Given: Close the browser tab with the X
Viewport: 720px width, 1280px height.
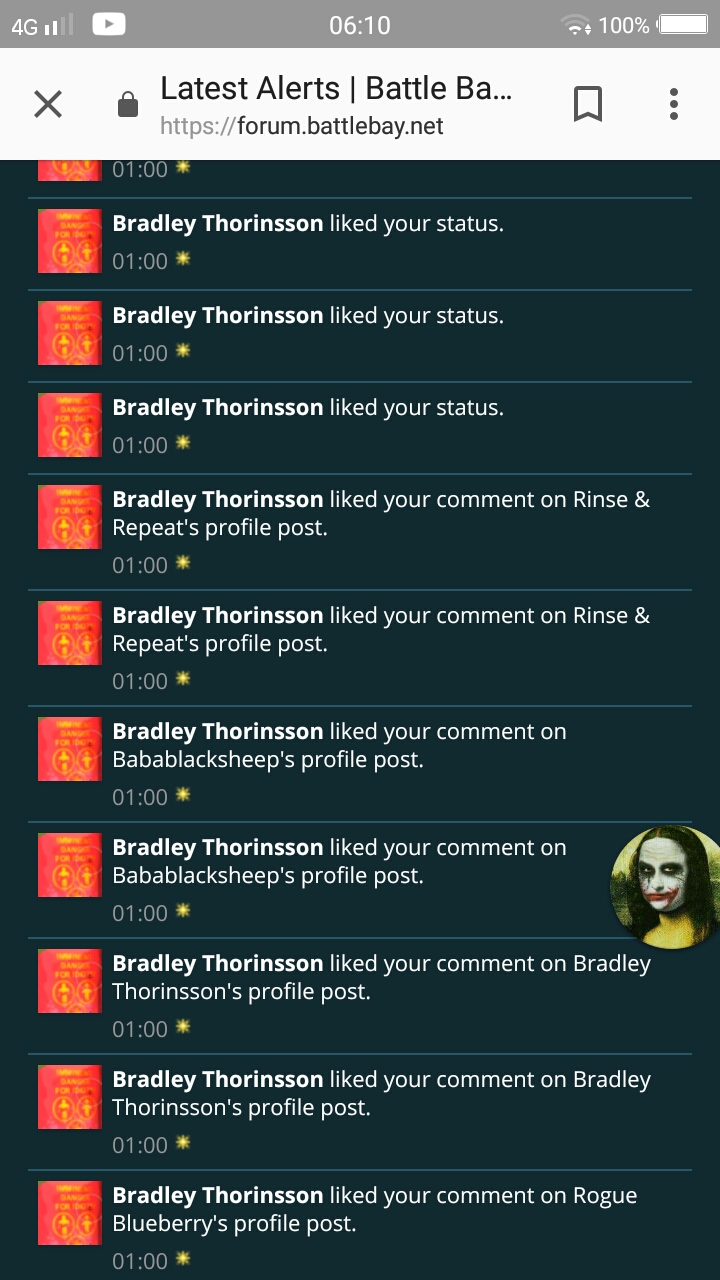Looking at the screenshot, I should pos(48,104).
